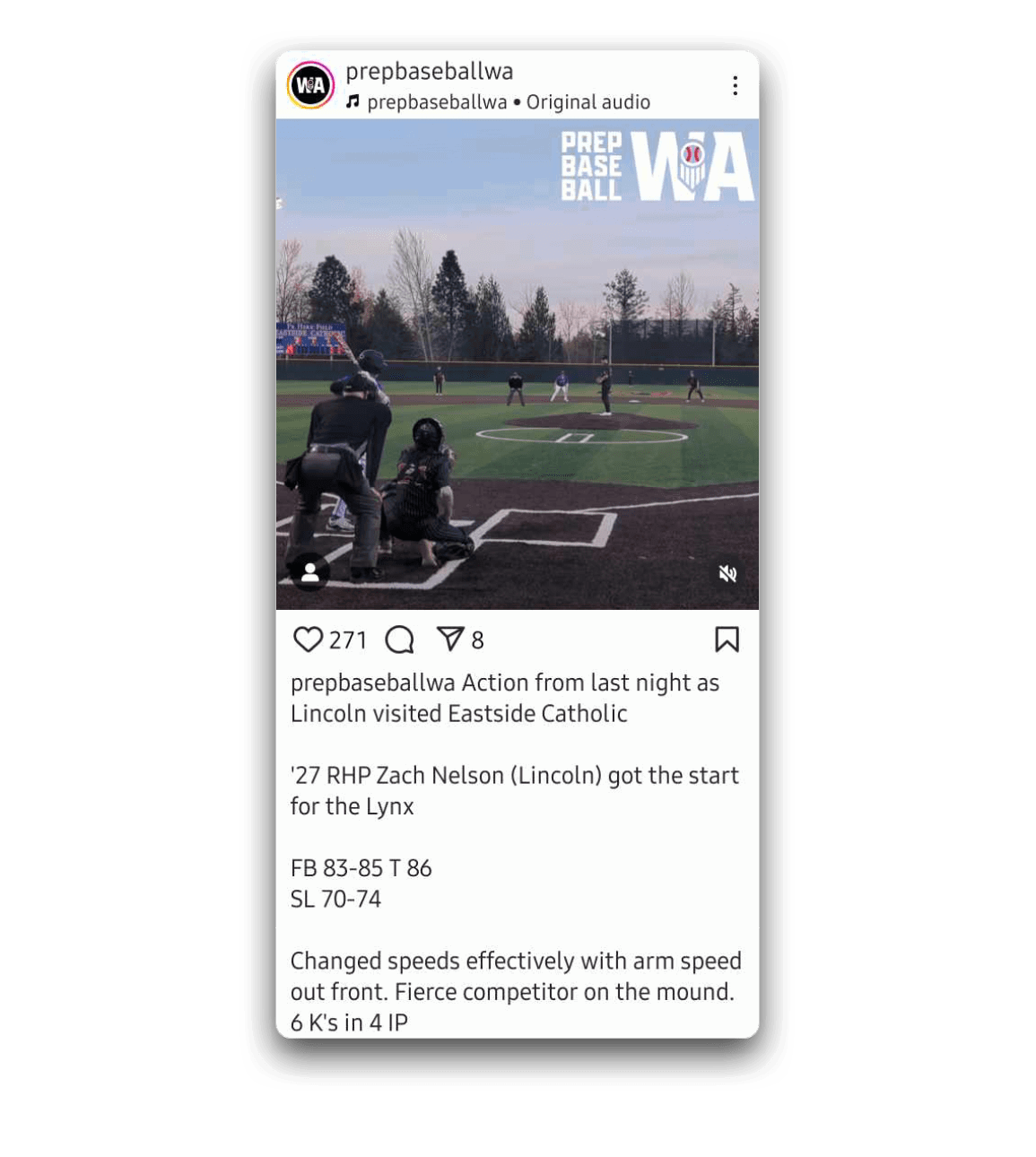The image size is (1036, 1157).
Task: Open the three-dot overflow menu
Action: click(735, 86)
